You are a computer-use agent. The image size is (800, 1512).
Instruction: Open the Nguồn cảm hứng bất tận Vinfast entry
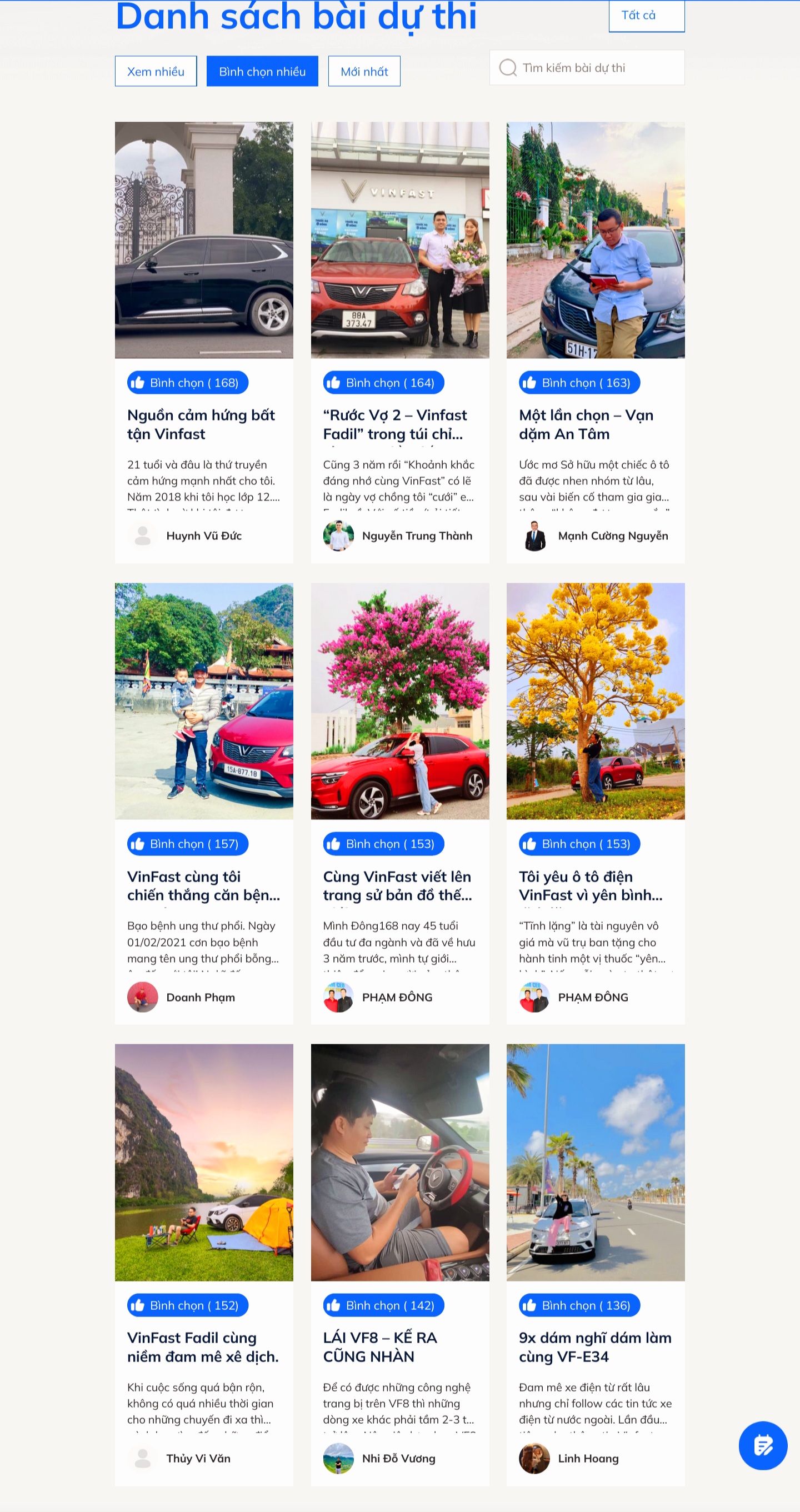(x=201, y=424)
